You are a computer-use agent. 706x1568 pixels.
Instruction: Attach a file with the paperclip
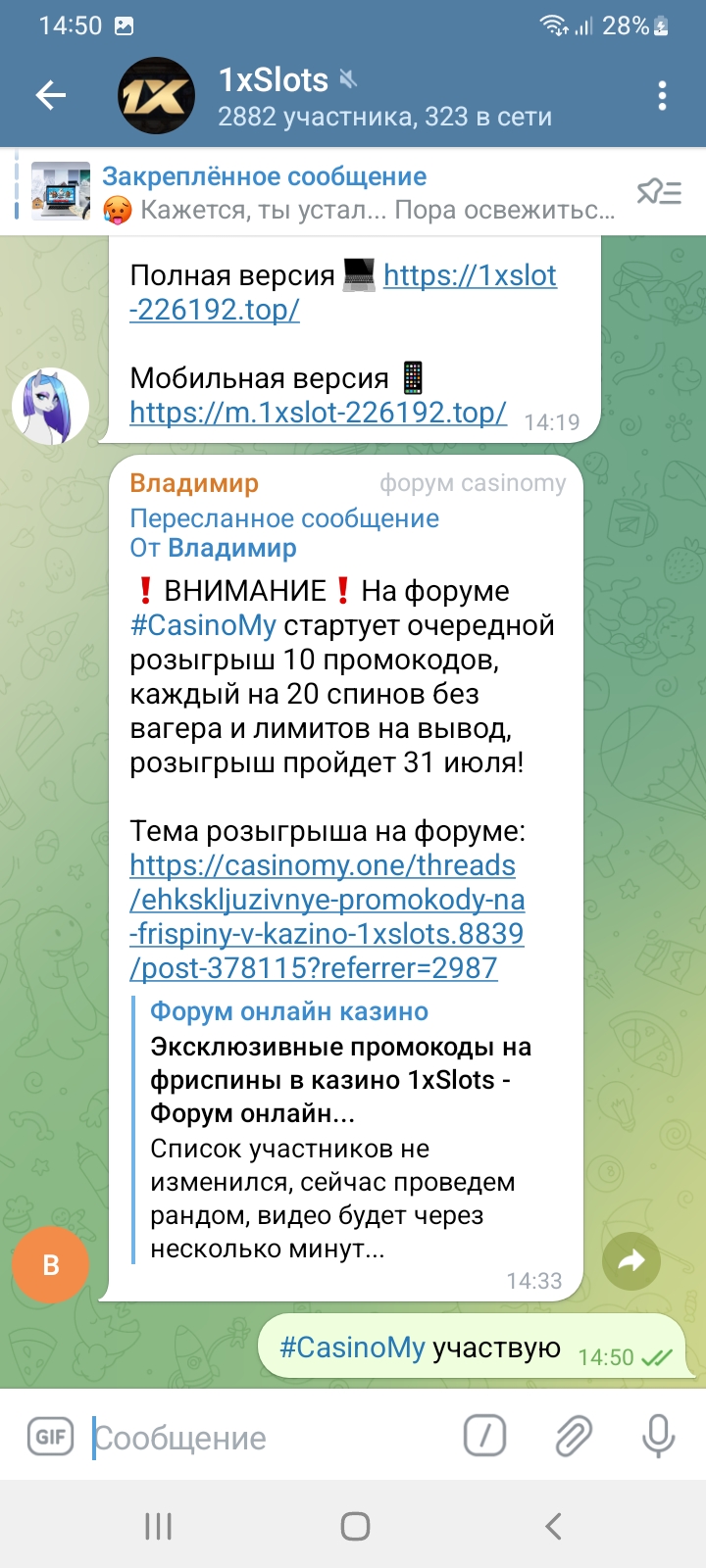(573, 1438)
